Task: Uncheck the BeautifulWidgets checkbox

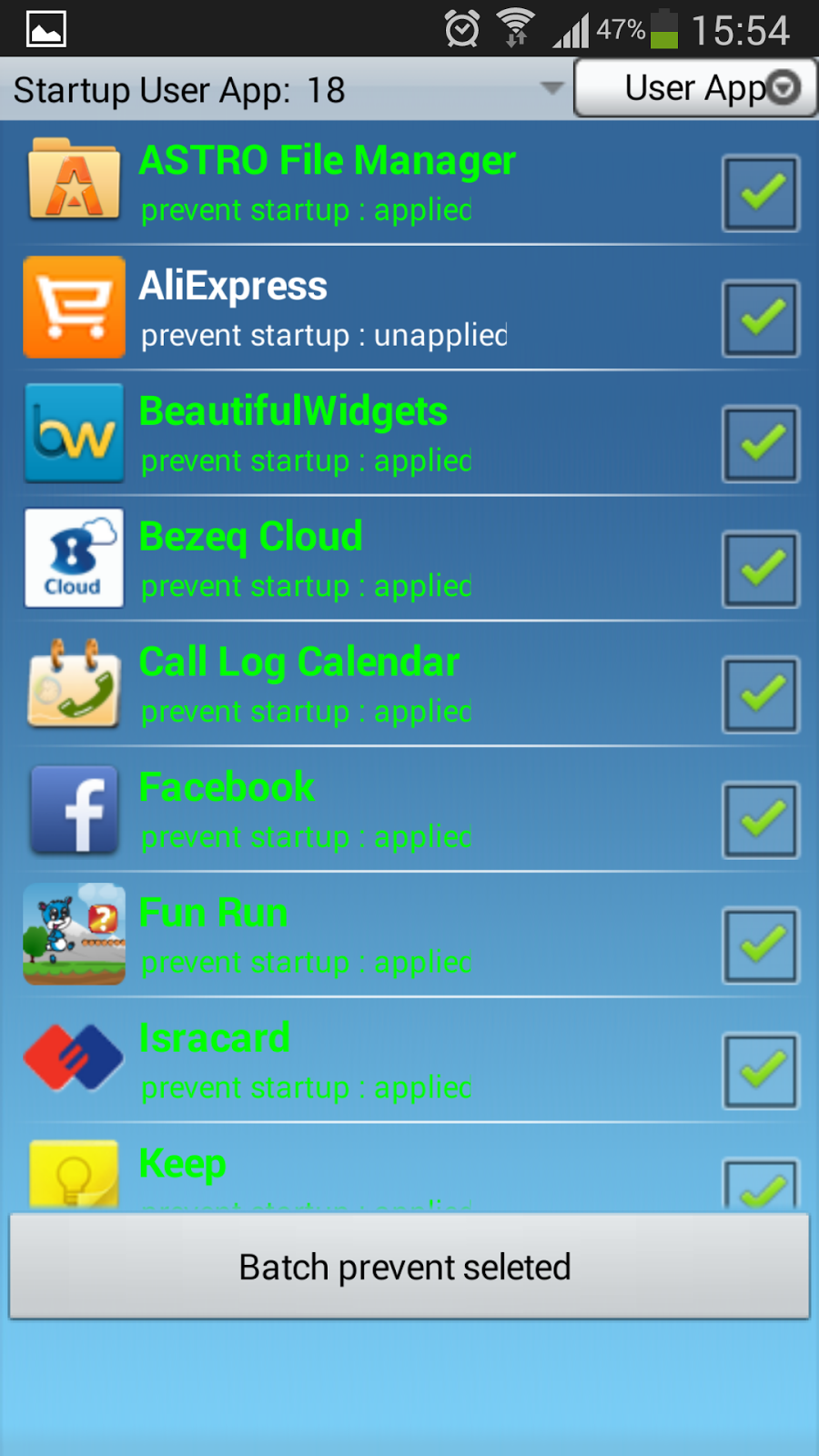Action: 761,444
